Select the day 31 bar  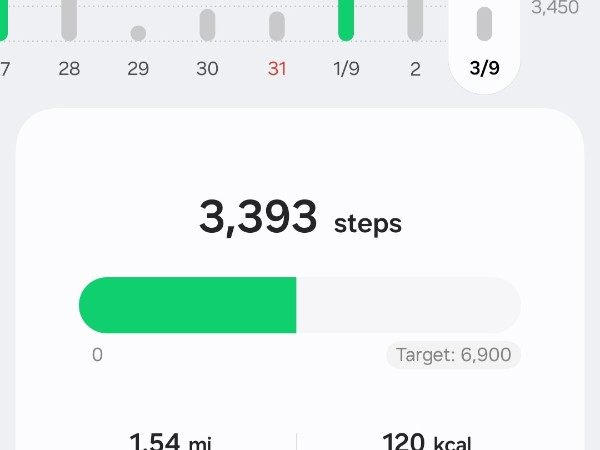point(277,26)
